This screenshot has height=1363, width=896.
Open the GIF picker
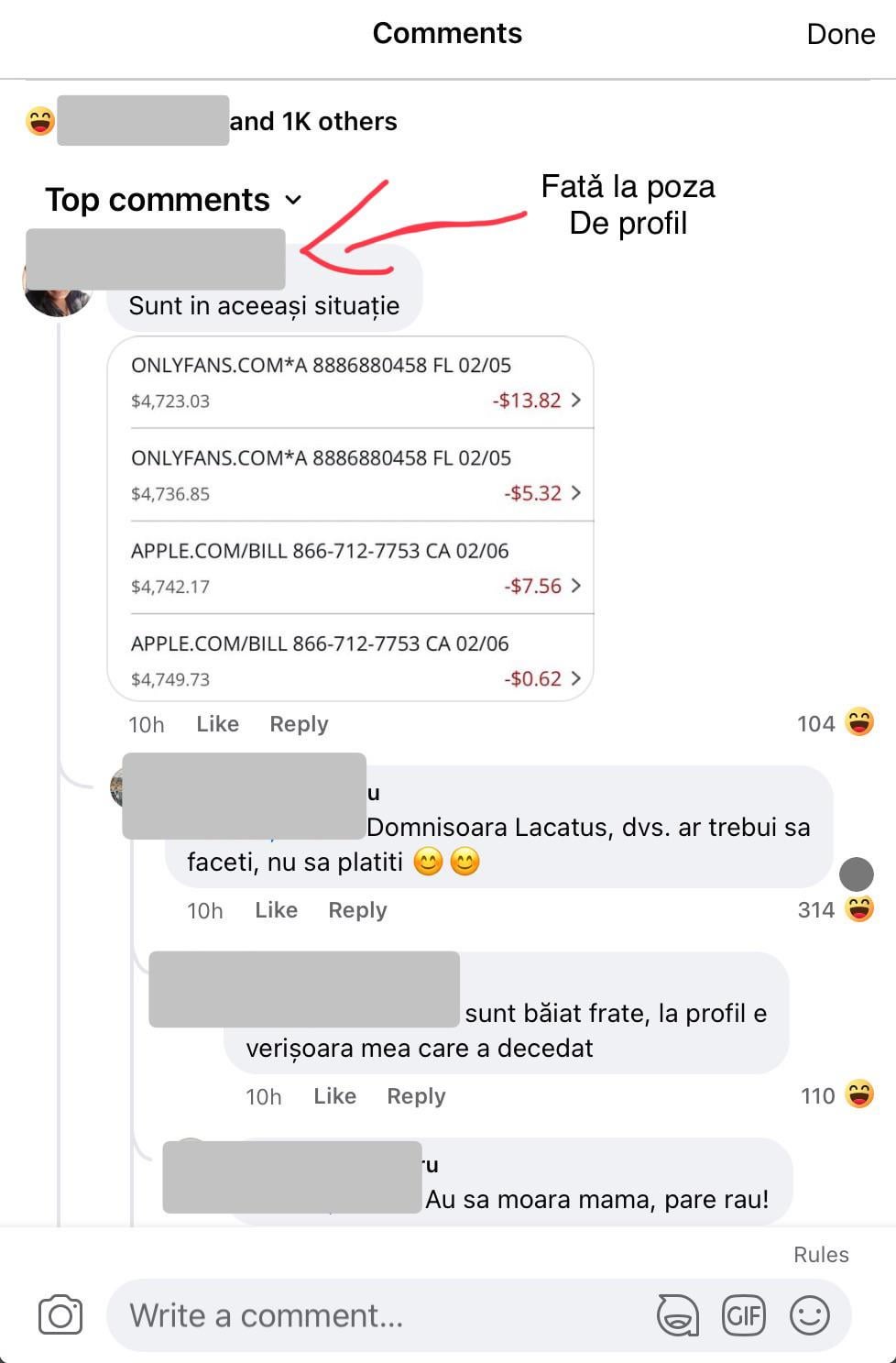[743, 1316]
